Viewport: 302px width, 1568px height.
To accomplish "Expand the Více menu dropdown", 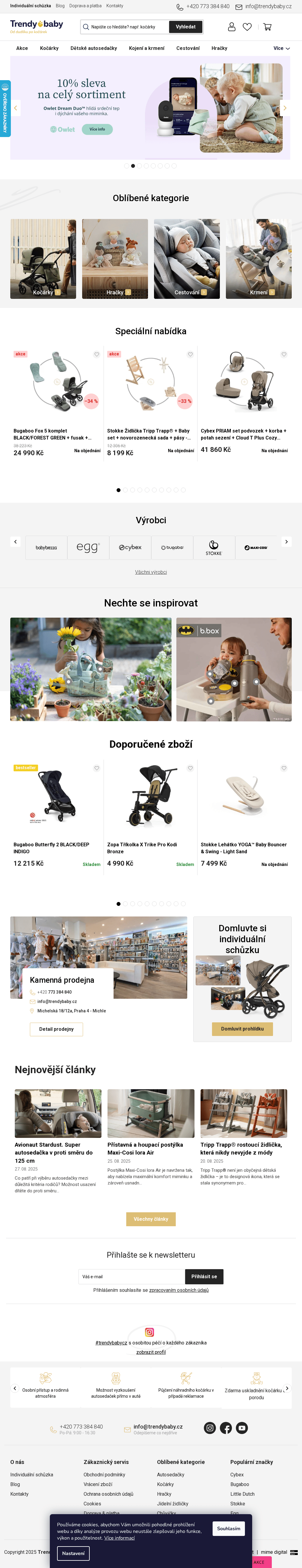I will [281, 48].
